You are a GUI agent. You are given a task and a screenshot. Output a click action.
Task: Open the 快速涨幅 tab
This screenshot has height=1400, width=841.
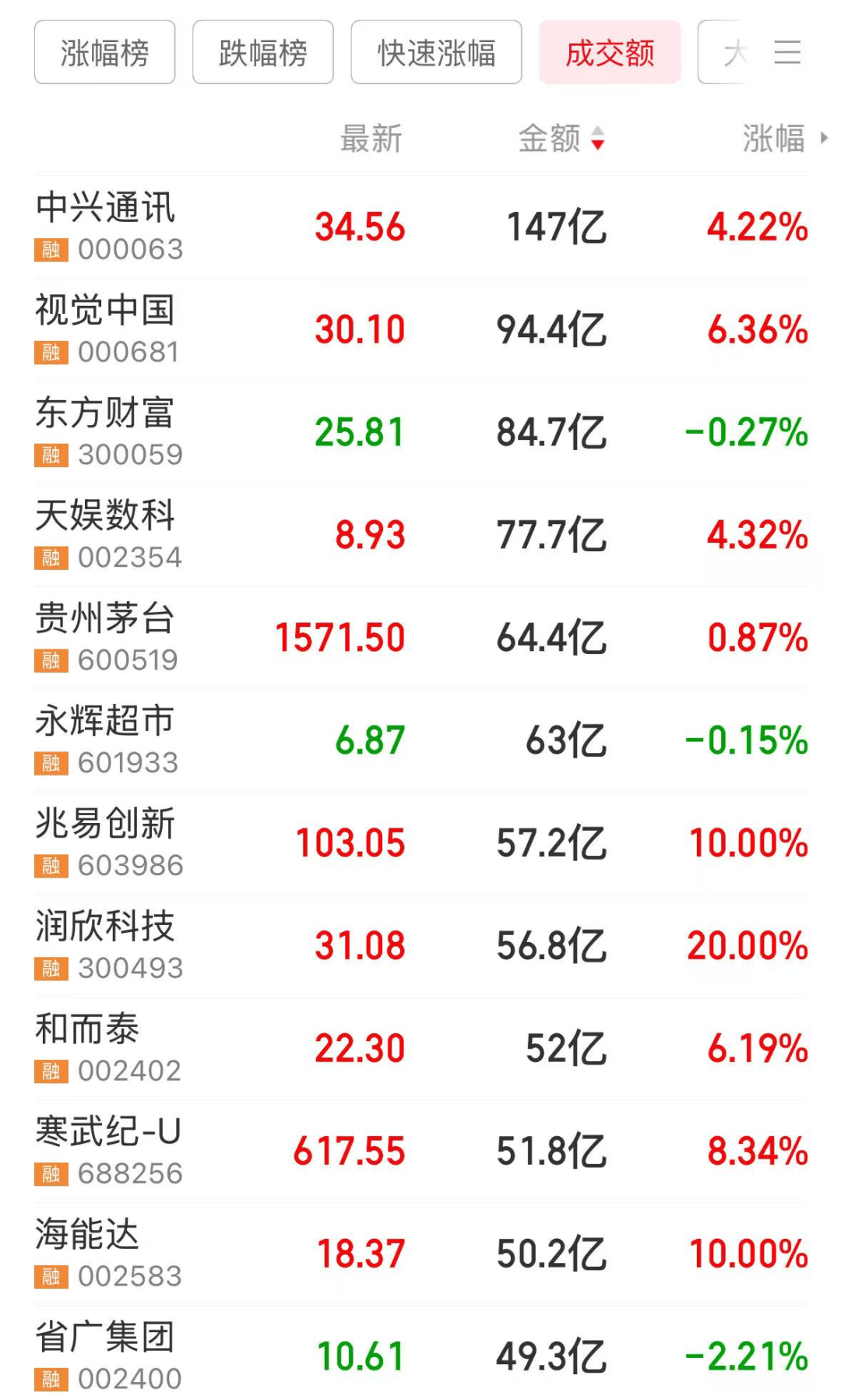click(435, 52)
